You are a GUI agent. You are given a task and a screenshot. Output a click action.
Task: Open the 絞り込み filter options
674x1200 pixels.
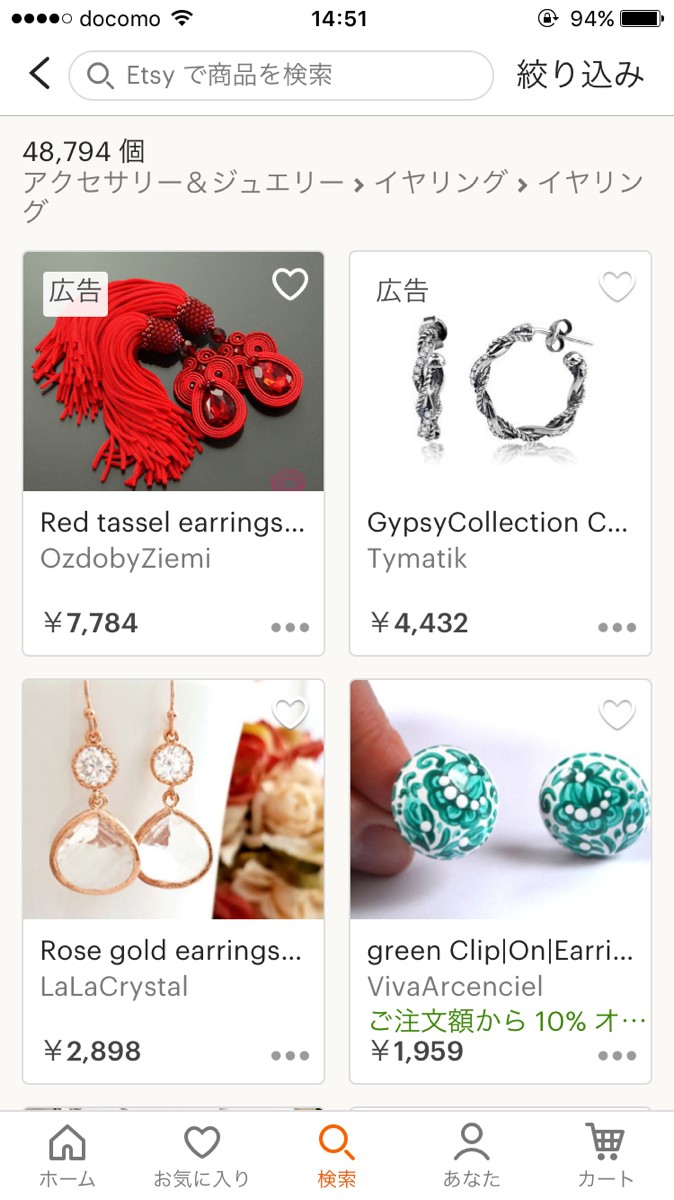(580, 74)
